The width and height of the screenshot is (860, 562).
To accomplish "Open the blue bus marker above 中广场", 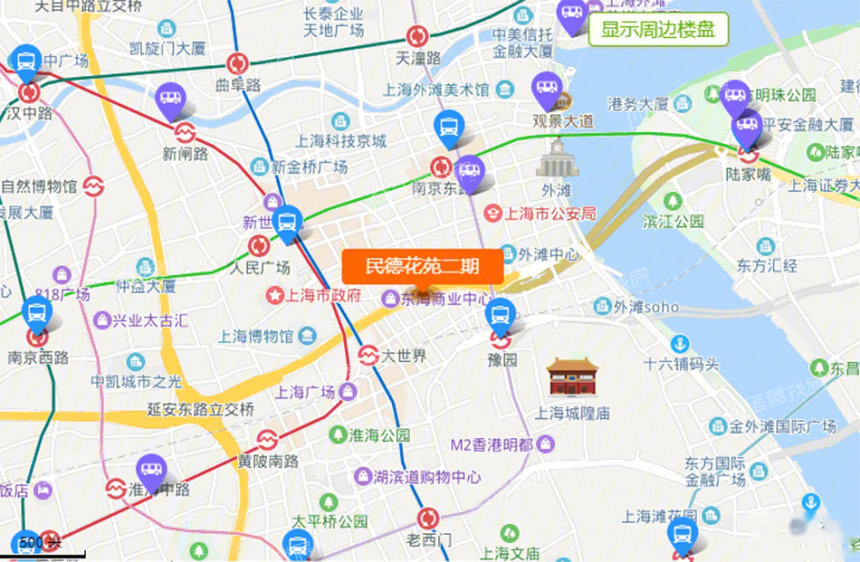I will coord(26,61).
